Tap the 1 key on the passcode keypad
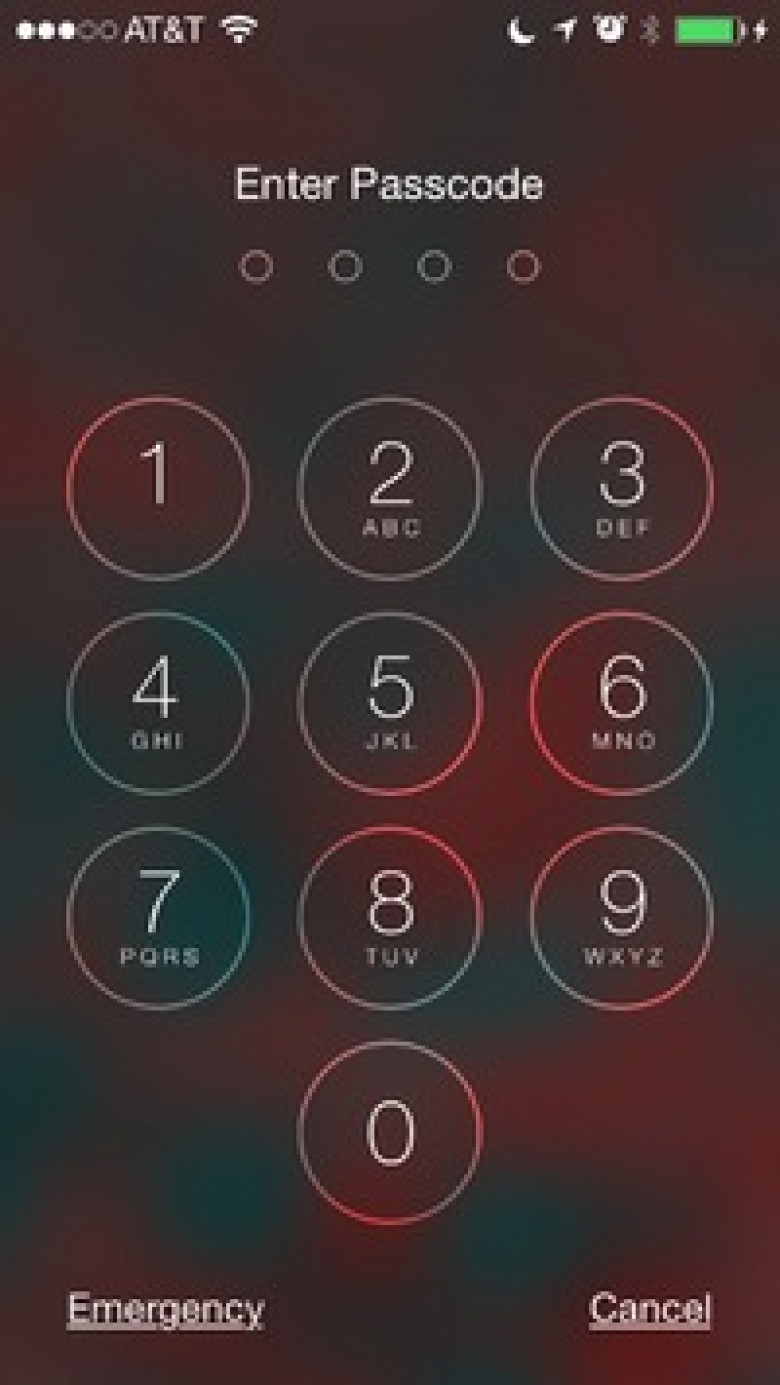 click(x=158, y=489)
